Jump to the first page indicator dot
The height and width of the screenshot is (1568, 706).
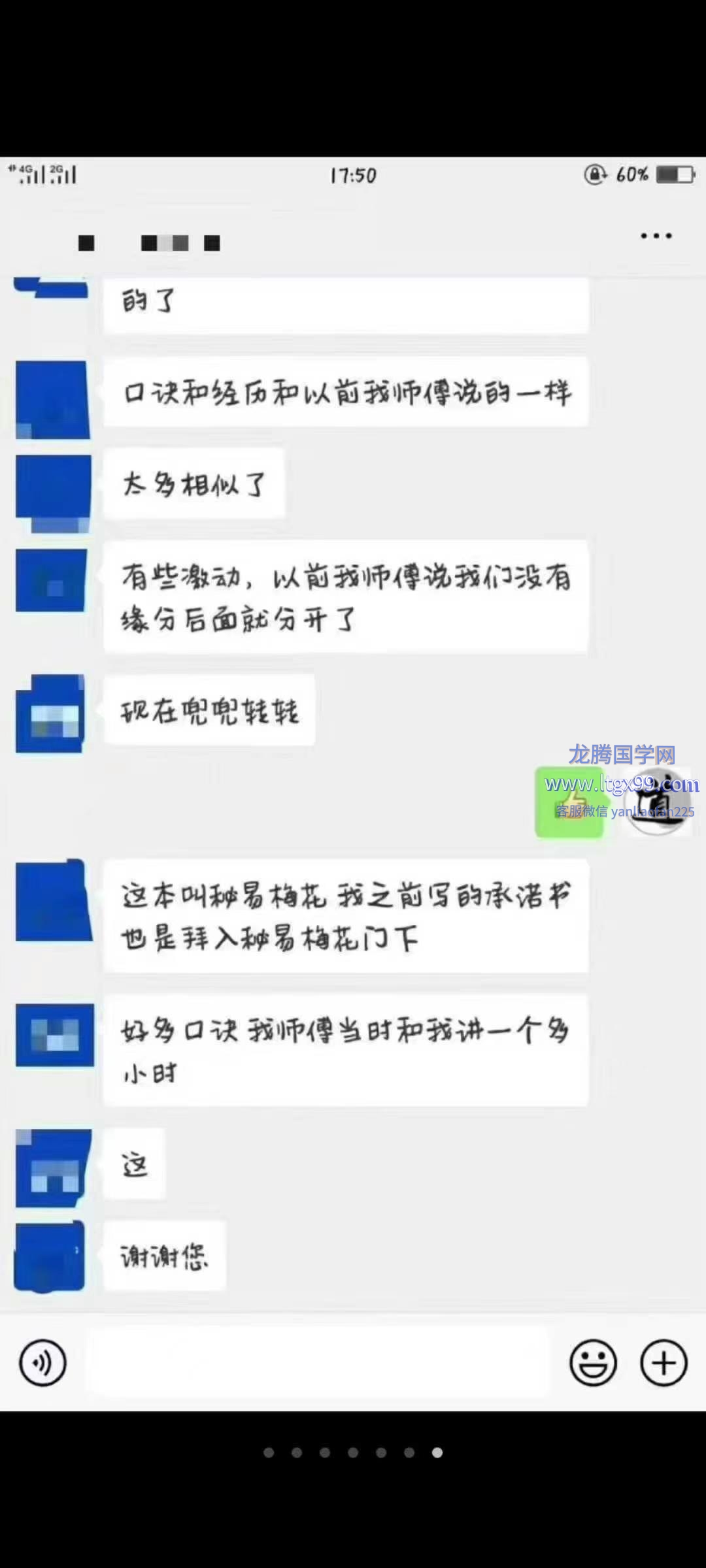pyautogui.click(x=269, y=1452)
